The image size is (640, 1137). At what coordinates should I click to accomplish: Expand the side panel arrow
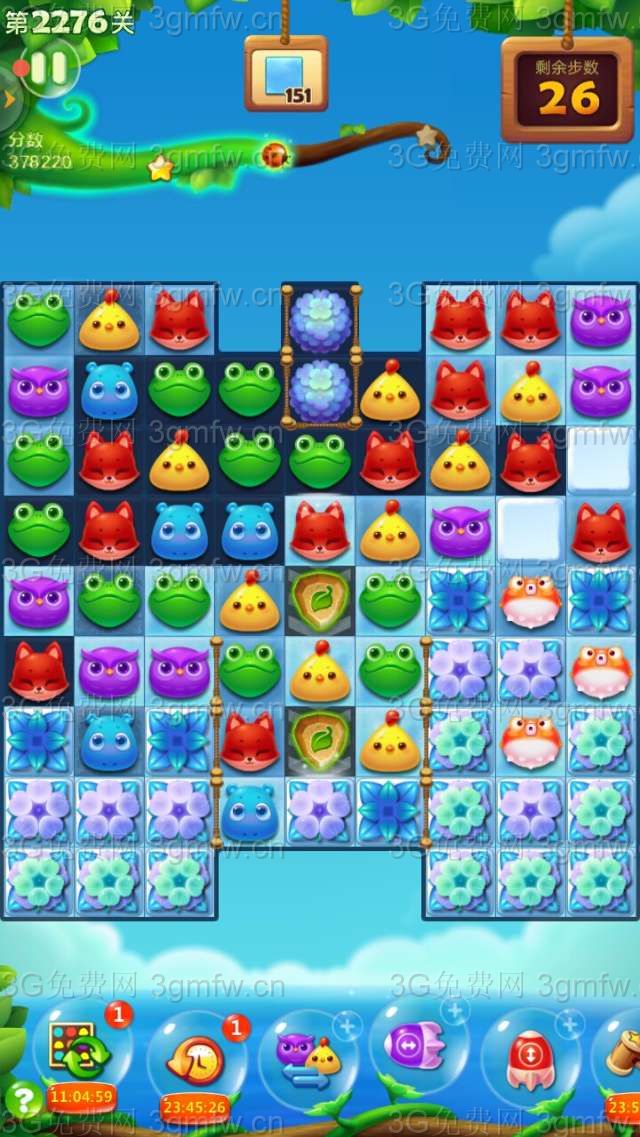(x=8, y=98)
